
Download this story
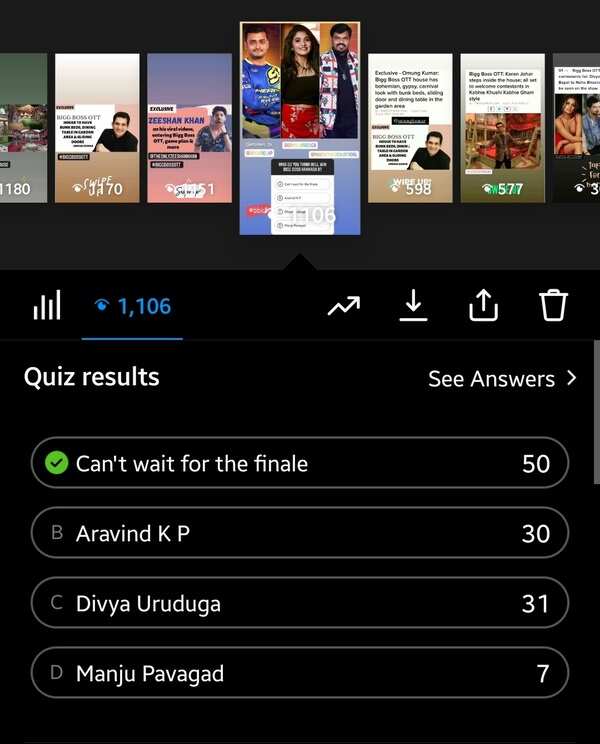[x=413, y=306]
